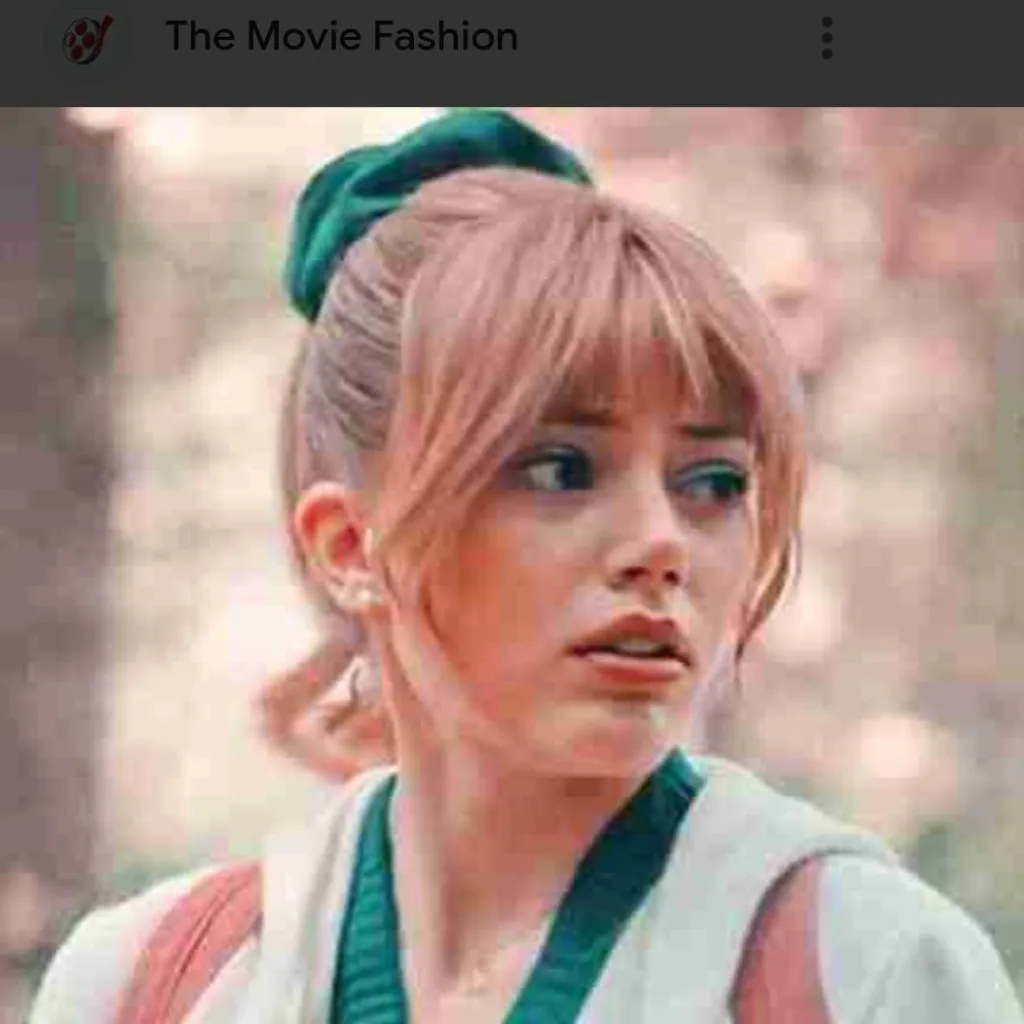Open the displayed movie still image
The image size is (1024, 1024).
(x=512, y=565)
